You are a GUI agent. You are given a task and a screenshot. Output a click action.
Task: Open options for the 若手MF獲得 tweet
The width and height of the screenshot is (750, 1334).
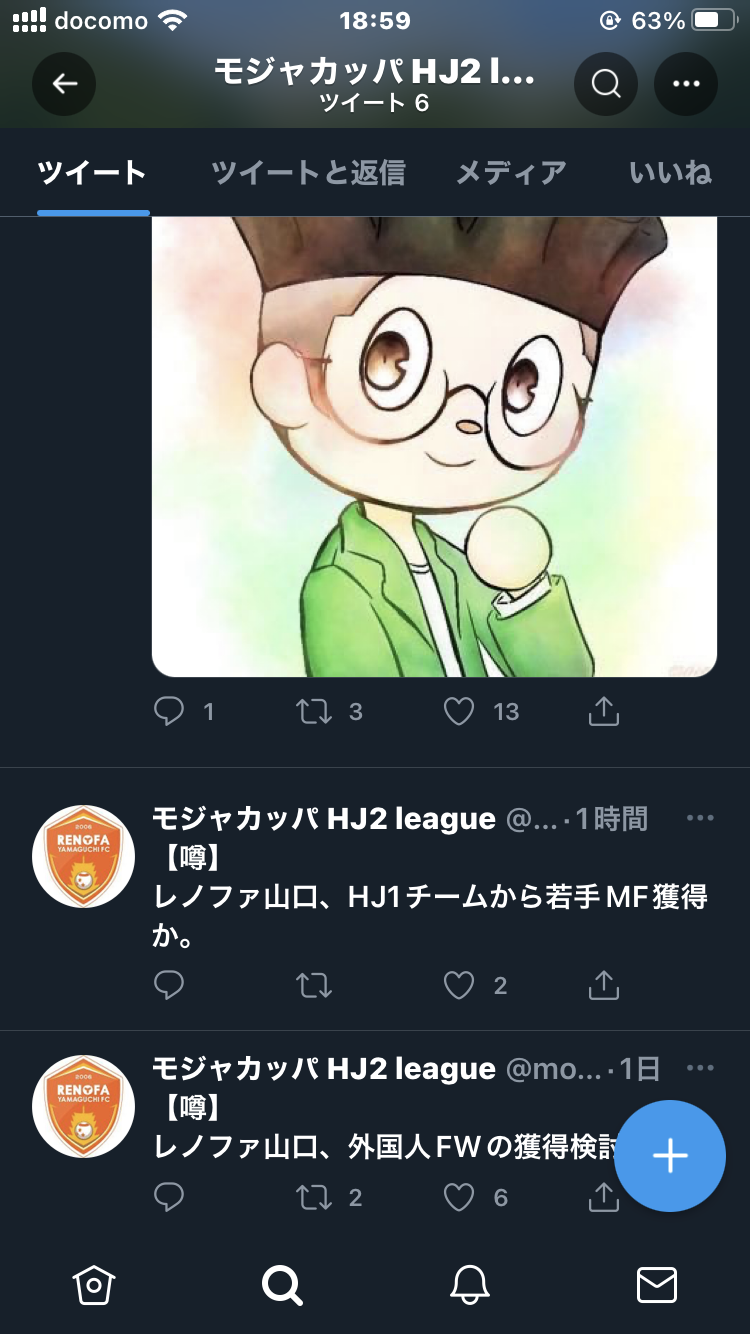[700, 819]
